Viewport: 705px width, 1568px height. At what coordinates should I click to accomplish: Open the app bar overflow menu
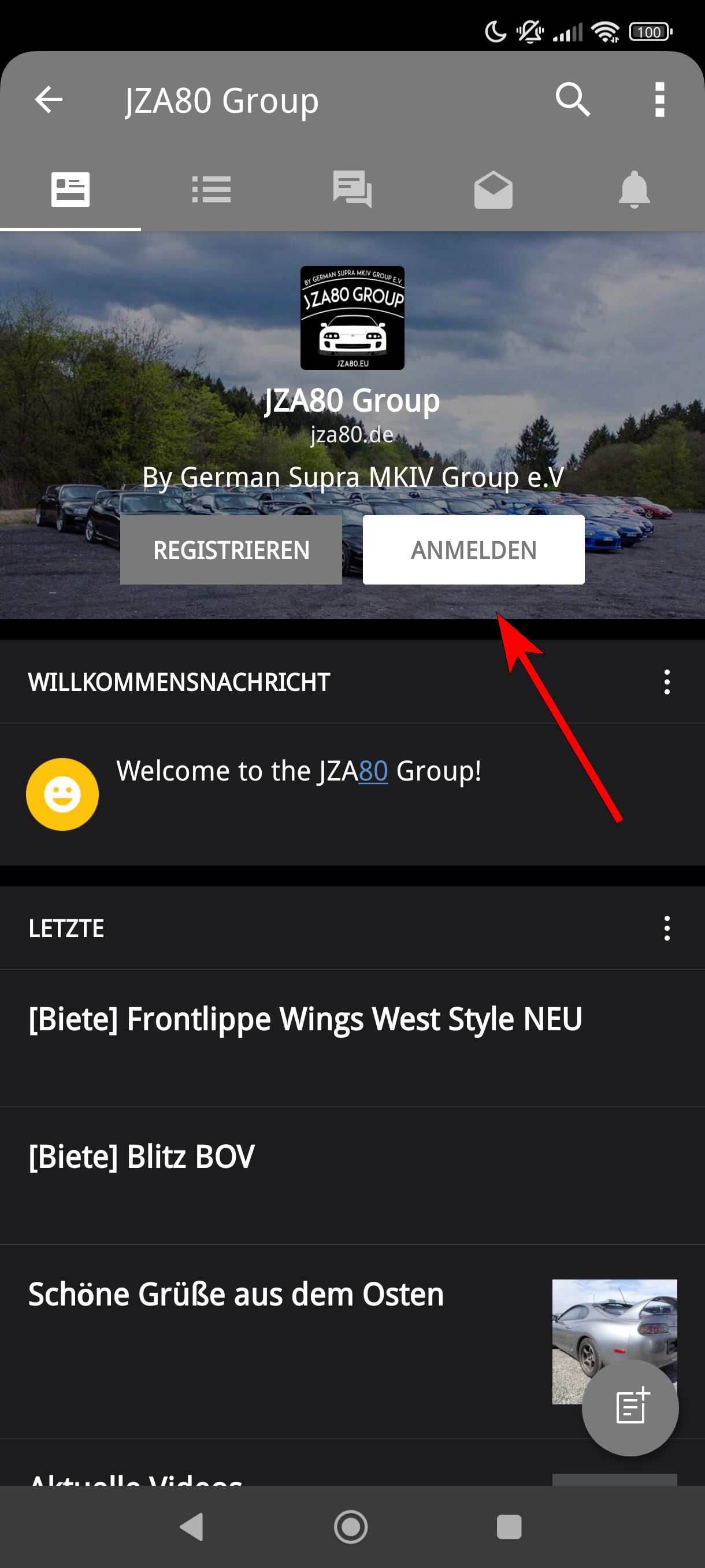coord(659,100)
